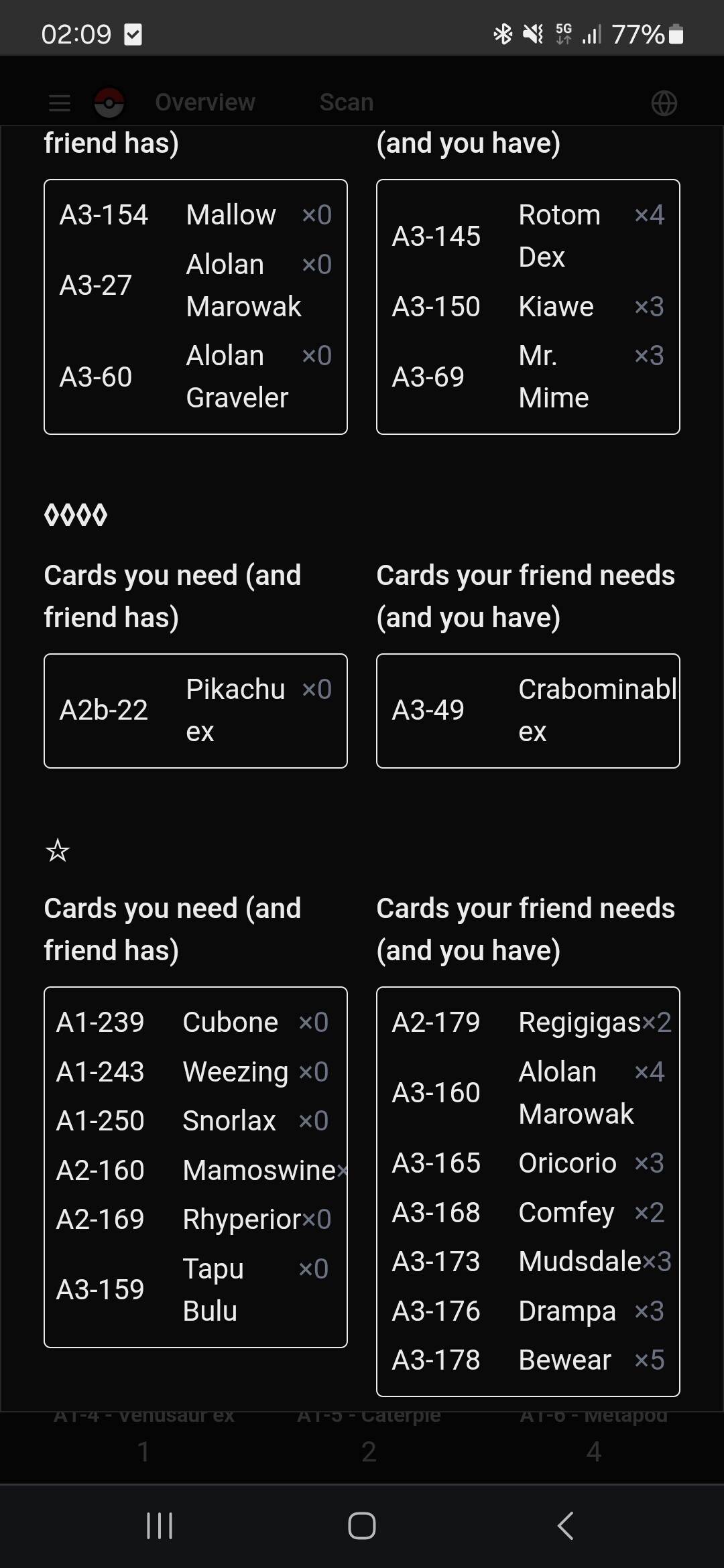Go back with system back button
724x1568 pixels.
pyautogui.click(x=566, y=1526)
